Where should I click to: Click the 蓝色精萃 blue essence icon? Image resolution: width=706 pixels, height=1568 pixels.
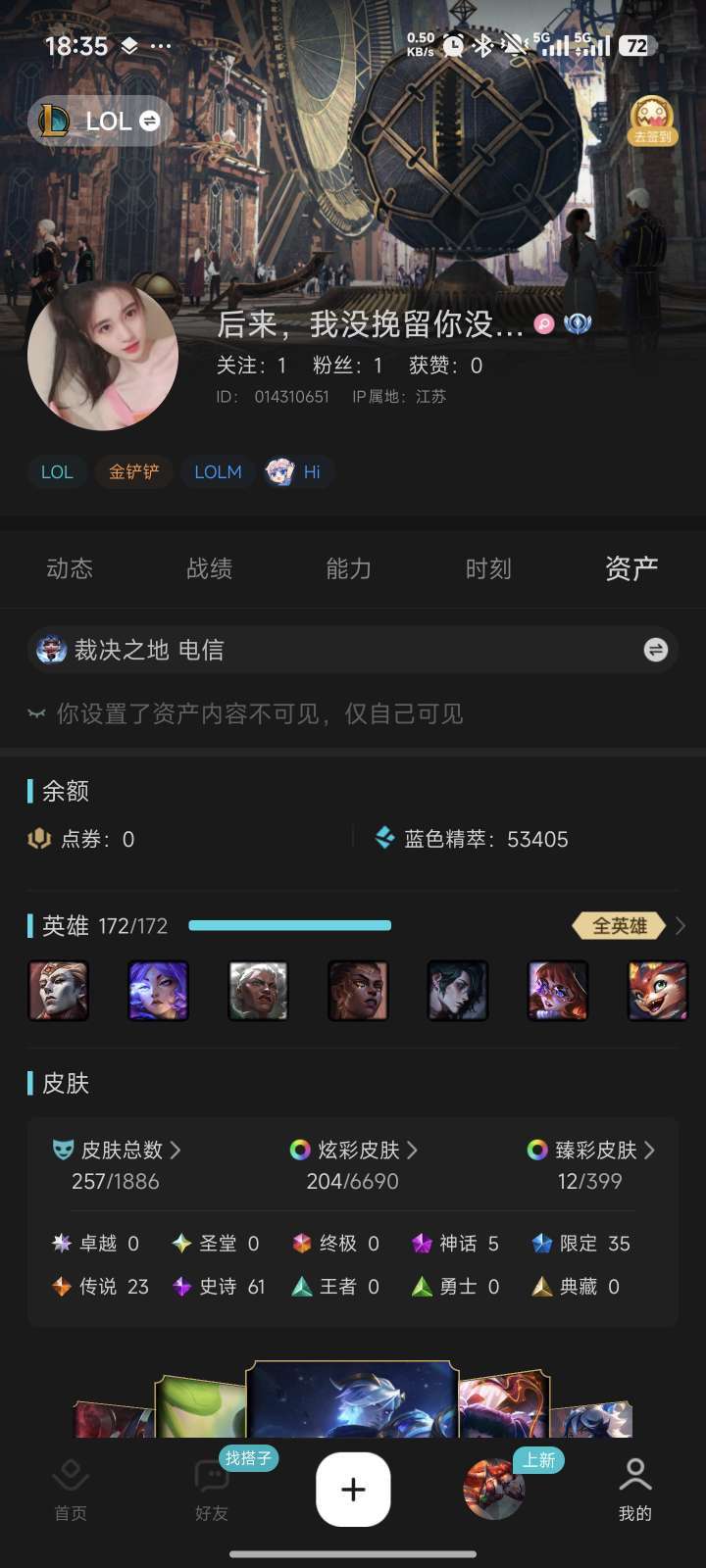384,838
